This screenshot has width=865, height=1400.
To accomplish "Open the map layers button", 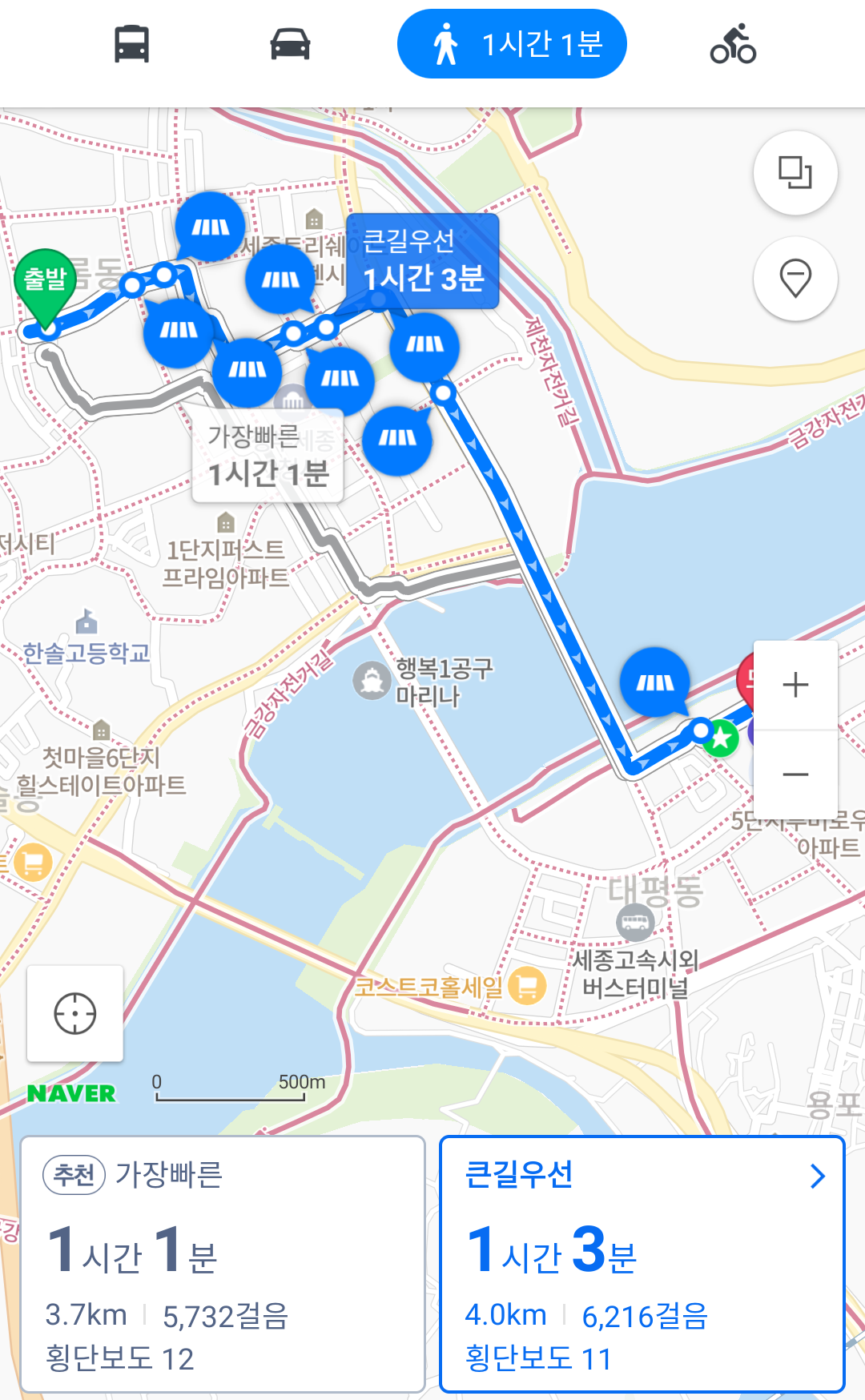I will (x=795, y=173).
